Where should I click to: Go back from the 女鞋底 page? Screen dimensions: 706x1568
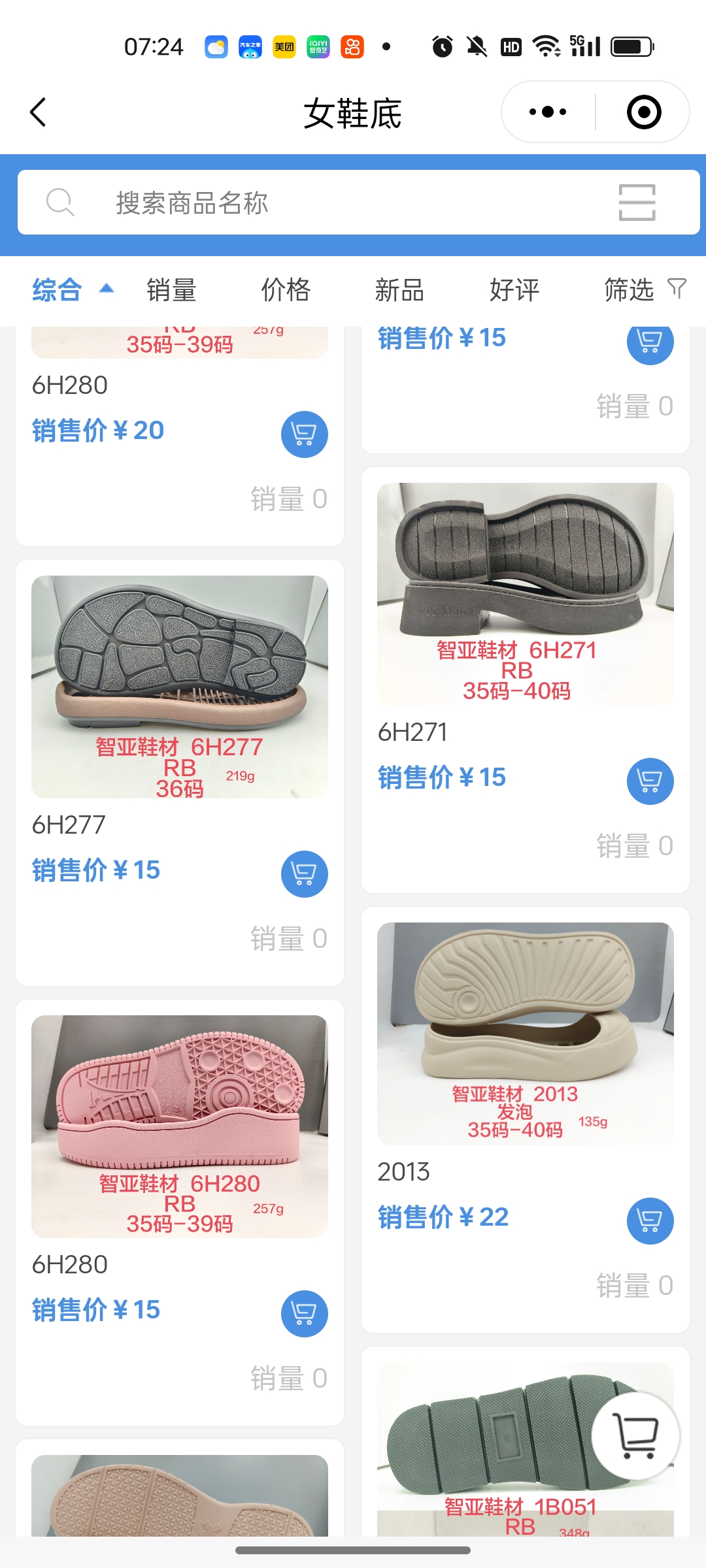[x=38, y=112]
